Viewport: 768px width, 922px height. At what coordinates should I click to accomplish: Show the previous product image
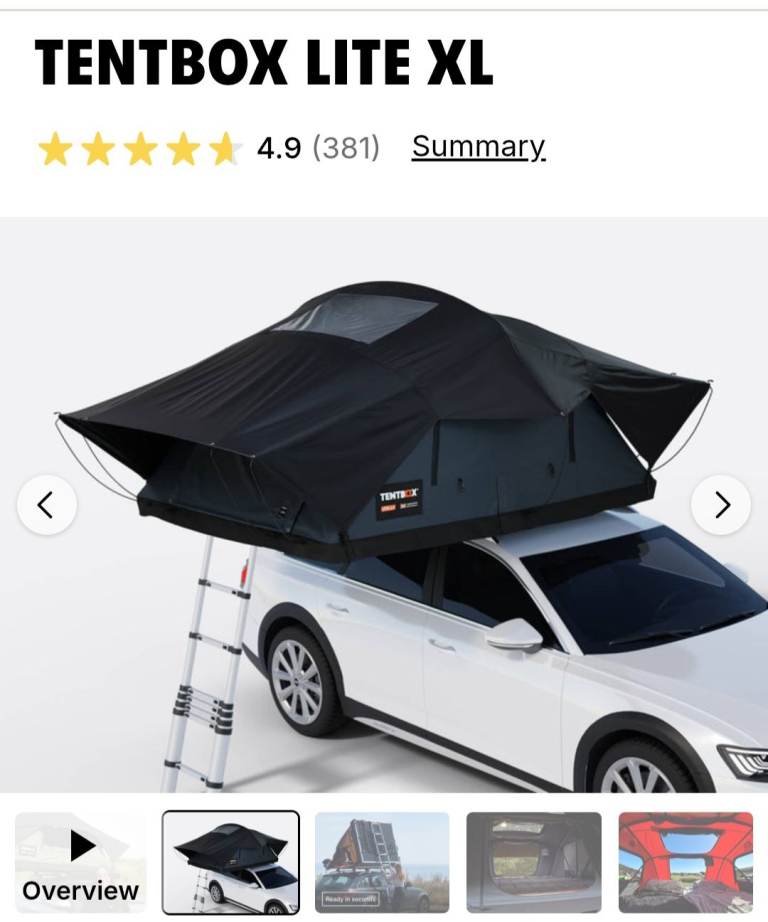pos(47,505)
